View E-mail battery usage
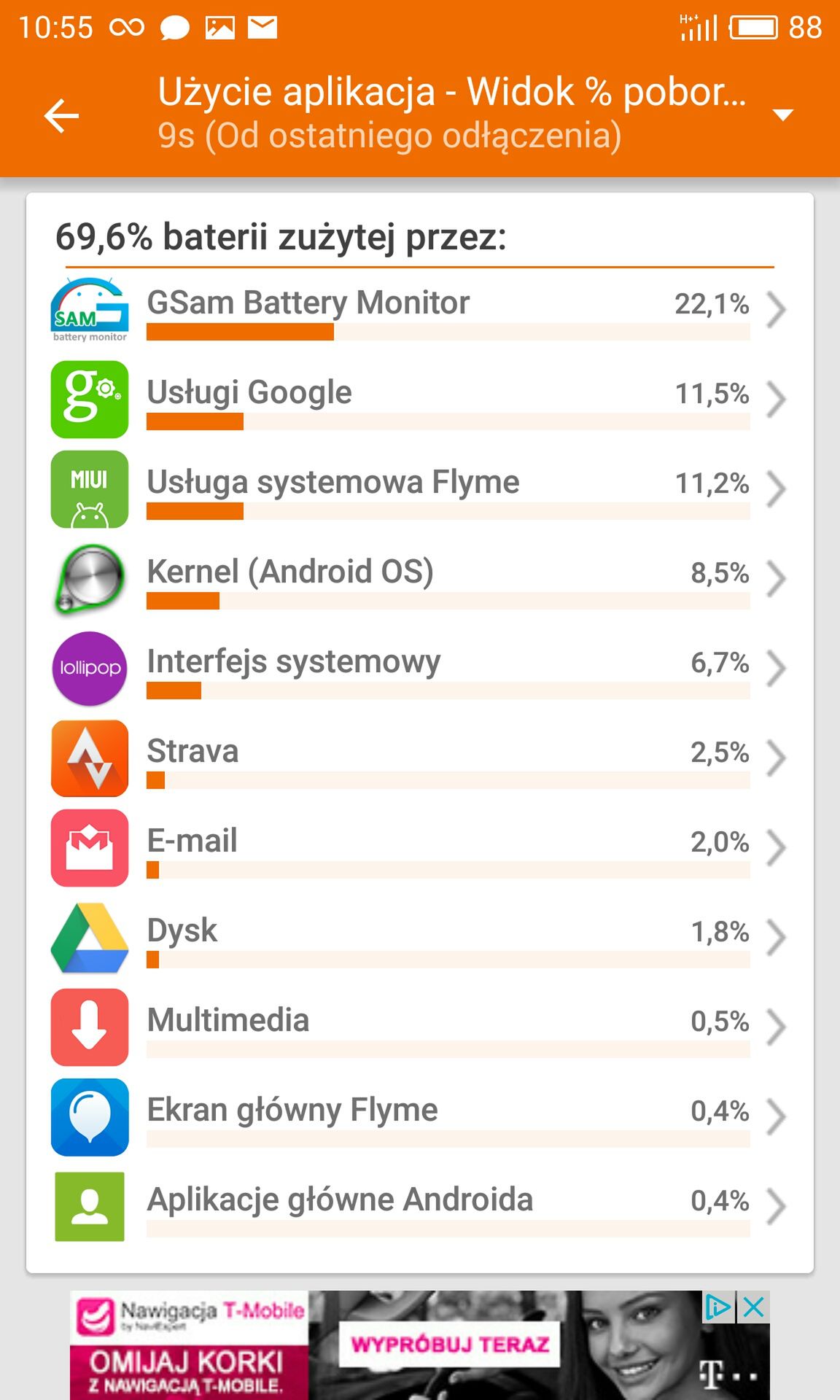Screen dimensions: 840x1400 [x=419, y=848]
